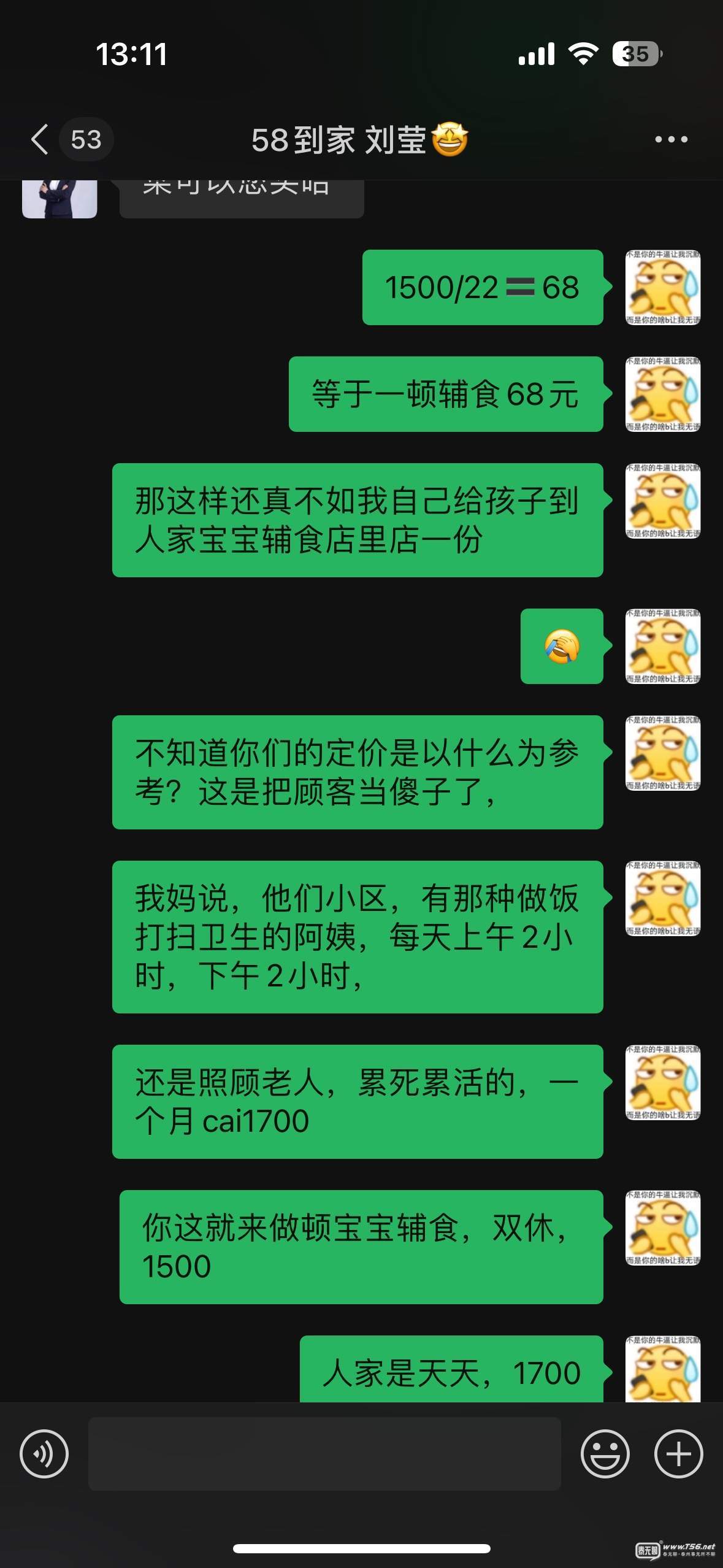Tap the message text field
This screenshot has width=723, height=1568.
(x=324, y=1453)
